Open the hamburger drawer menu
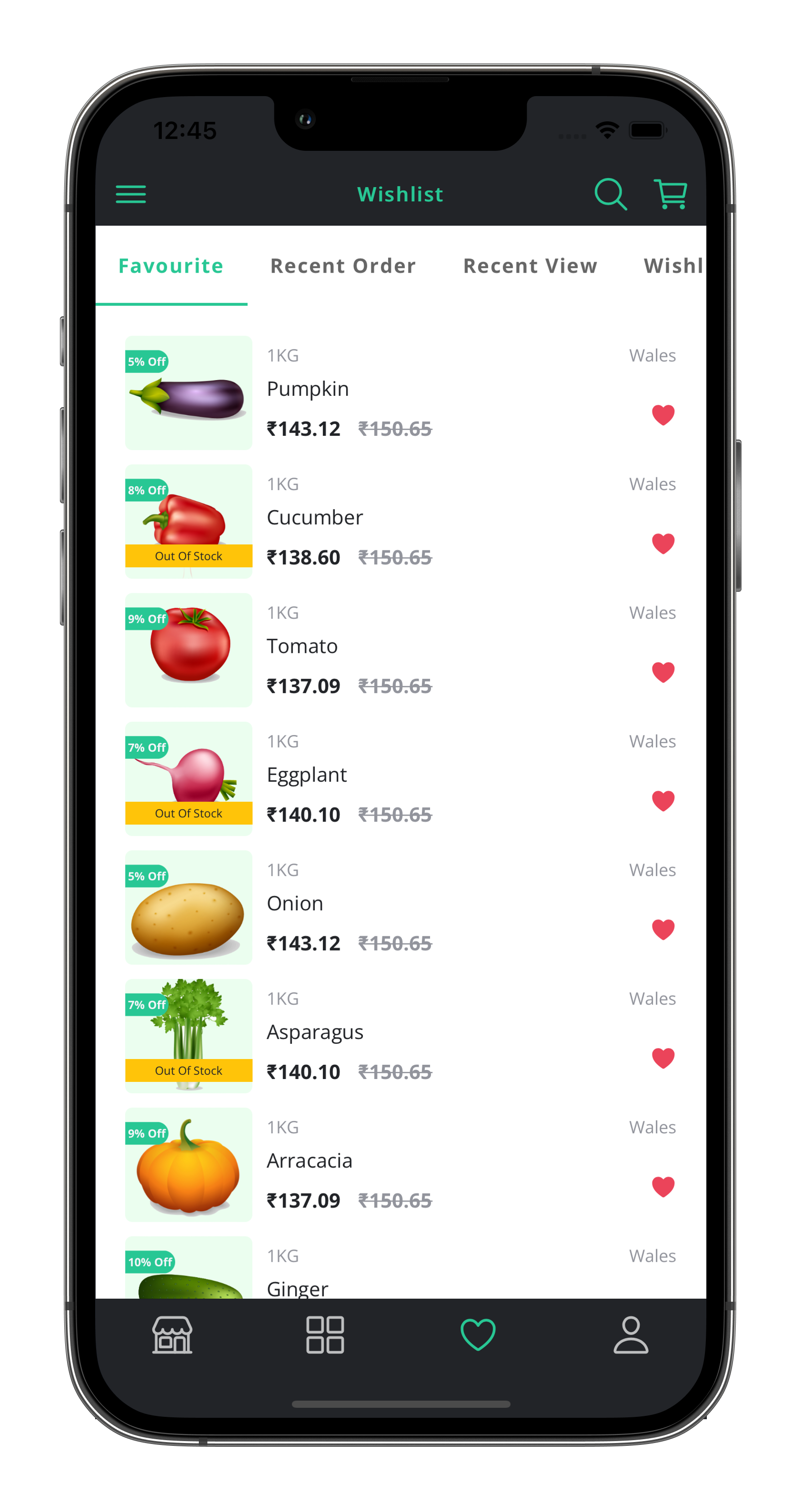Screen dimensions: 801x1512 pos(130,194)
